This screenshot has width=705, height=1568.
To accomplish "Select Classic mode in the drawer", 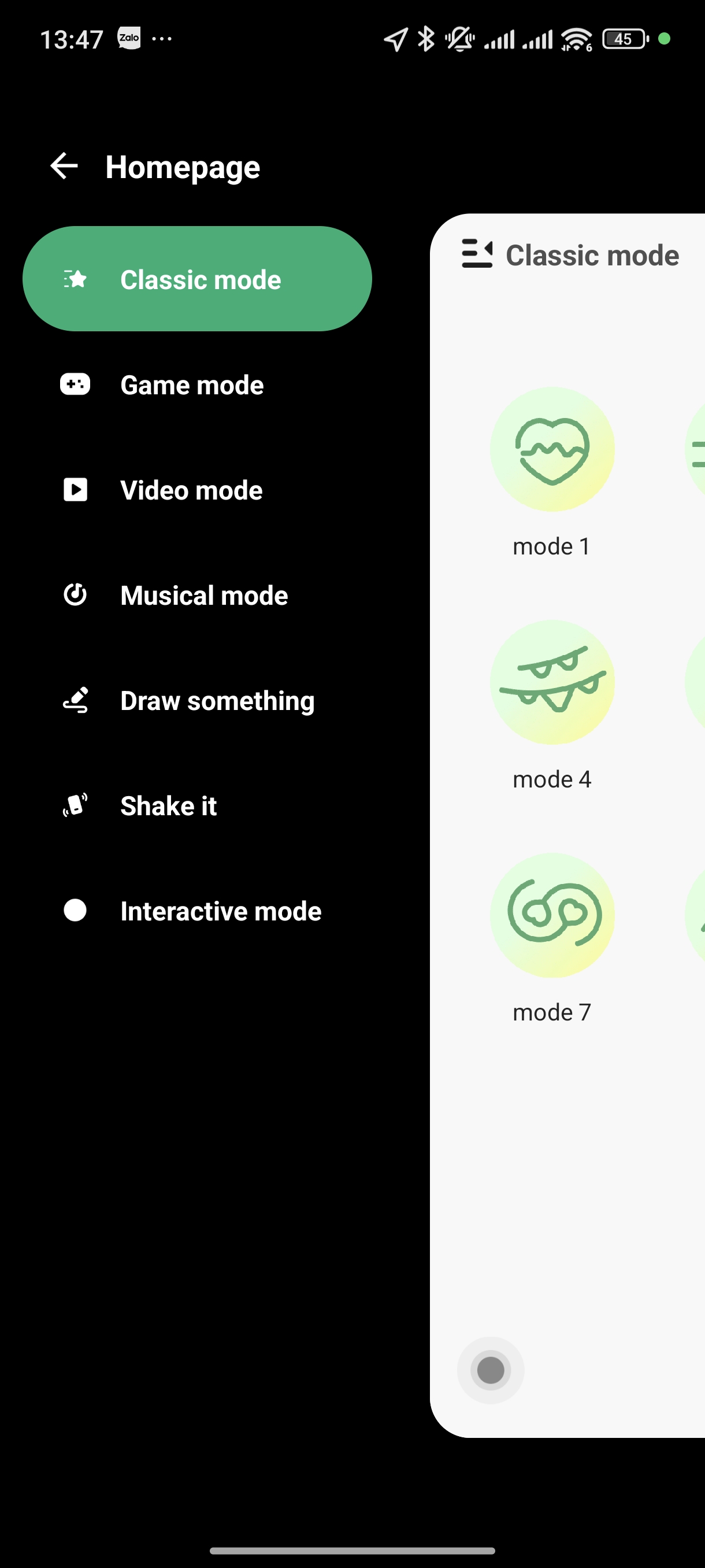I will pyautogui.click(x=197, y=279).
